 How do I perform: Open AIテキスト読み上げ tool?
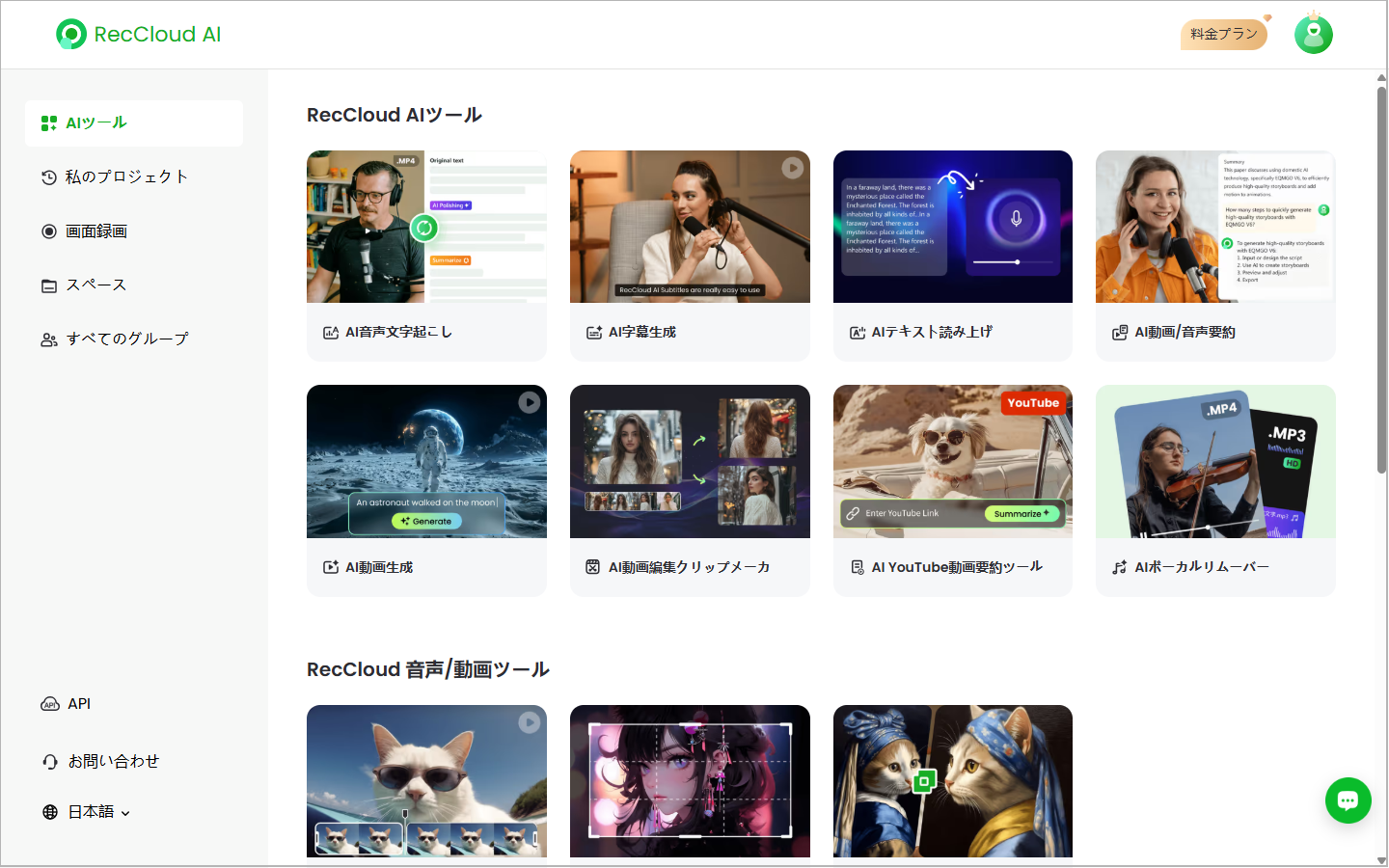click(952, 256)
